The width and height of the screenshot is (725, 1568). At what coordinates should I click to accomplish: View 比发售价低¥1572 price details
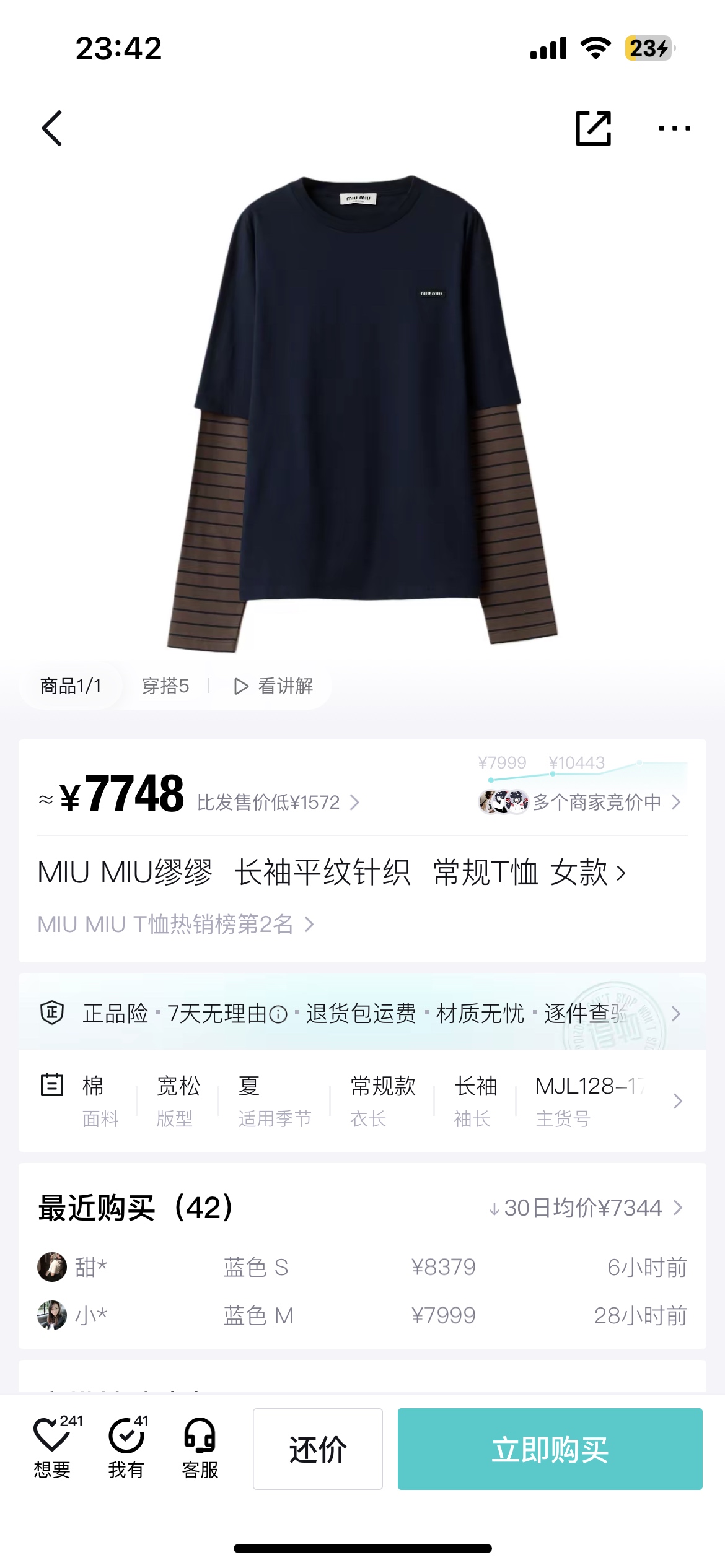pyautogui.click(x=278, y=803)
